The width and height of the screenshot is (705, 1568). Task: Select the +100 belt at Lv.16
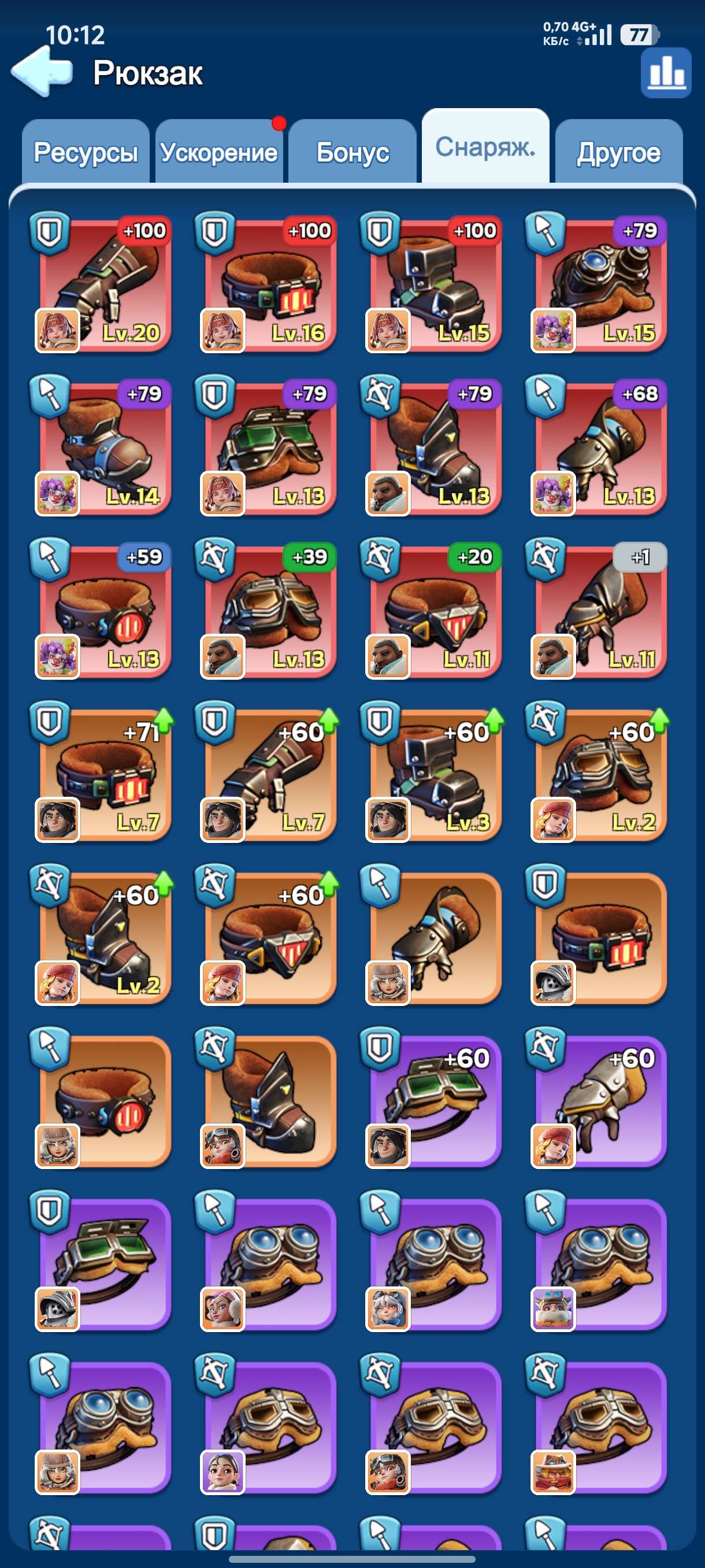pos(266,282)
